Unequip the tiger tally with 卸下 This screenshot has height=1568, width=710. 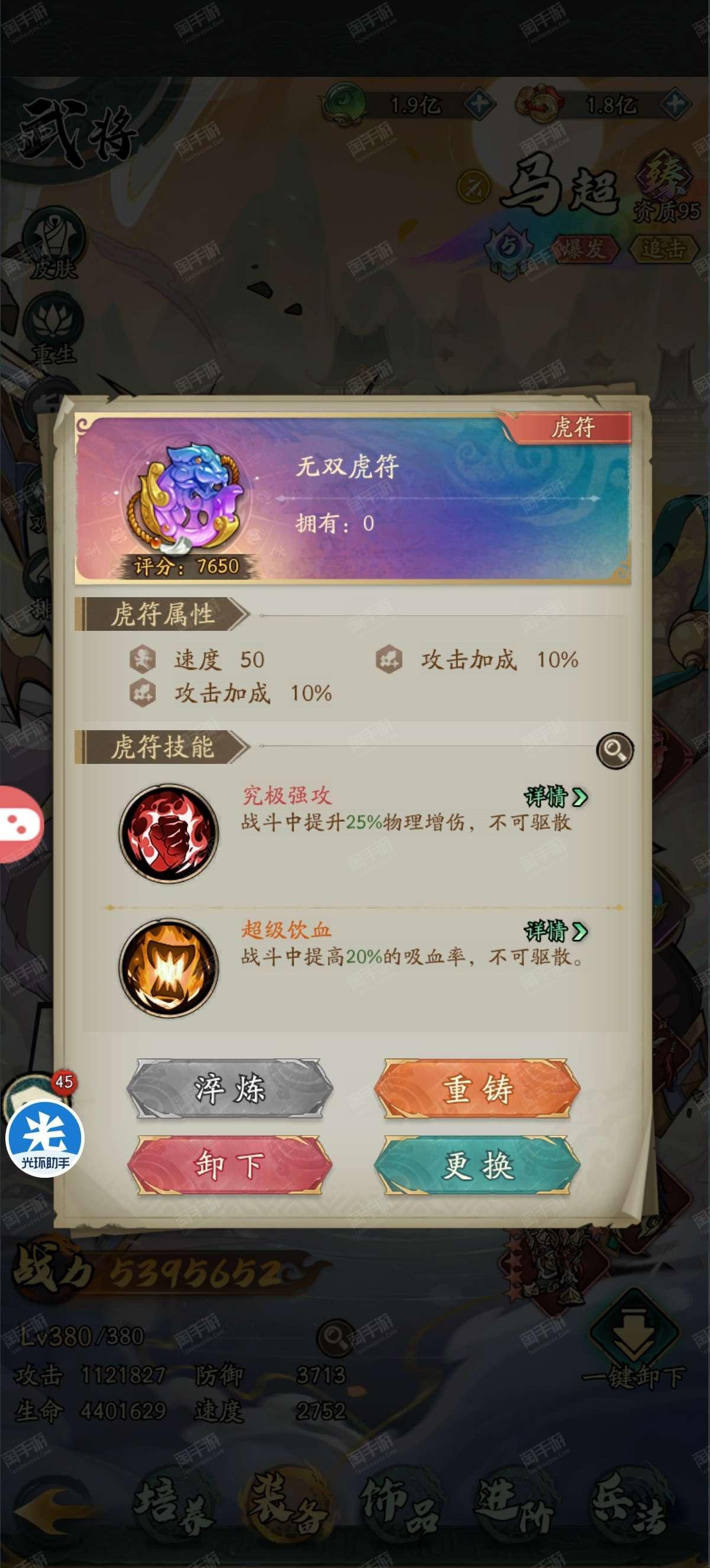click(230, 1164)
